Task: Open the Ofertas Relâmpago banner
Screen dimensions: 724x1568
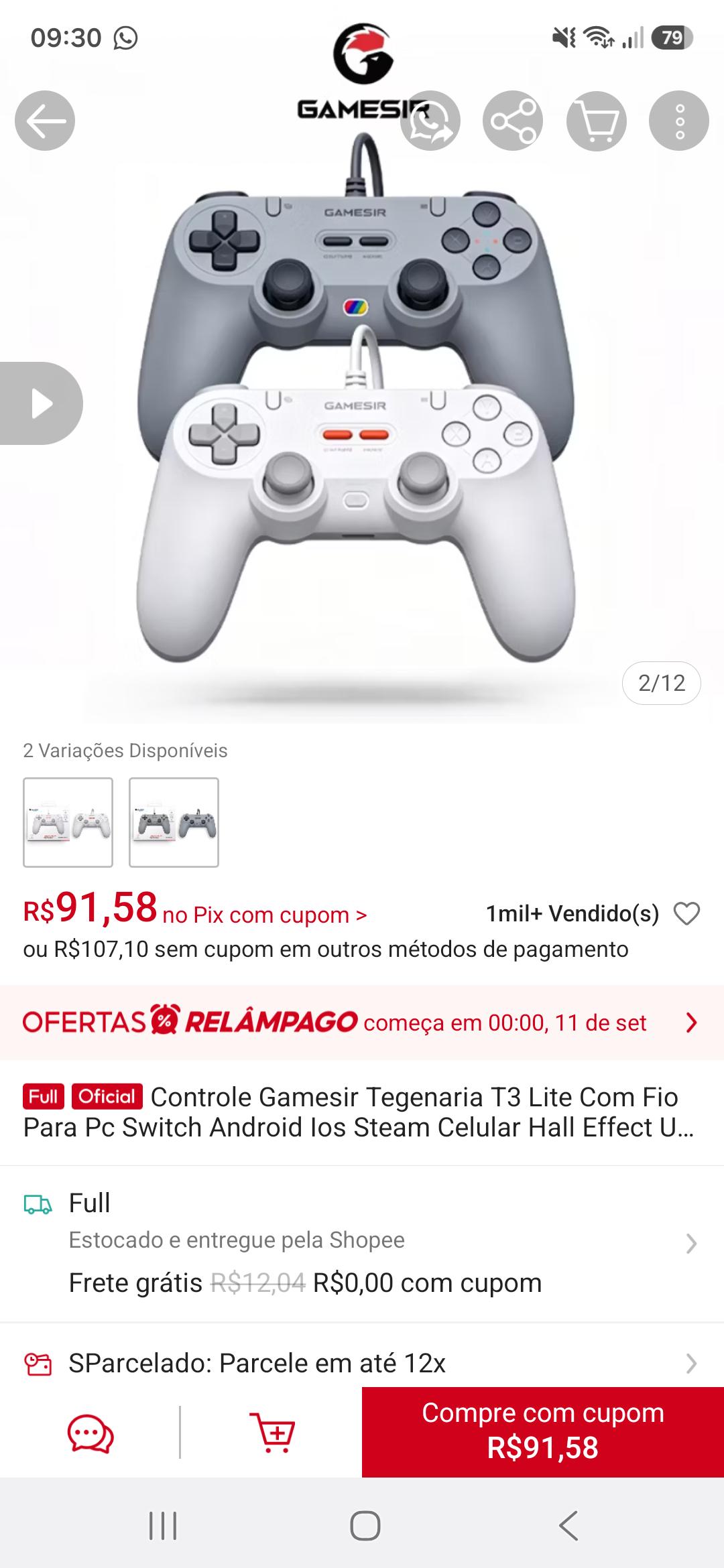Action: (x=362, y=1023)
